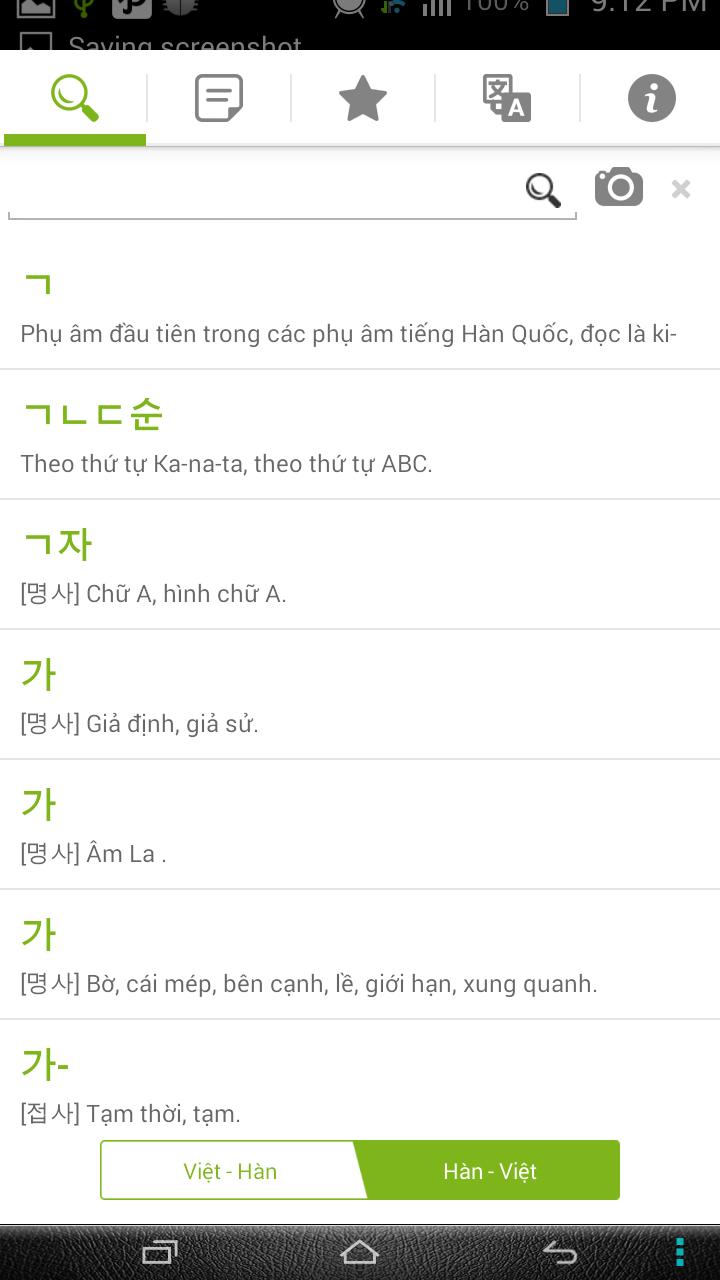720x1280 pixels.
Task: Open camera to scan a word
Action: click(619, 187)
